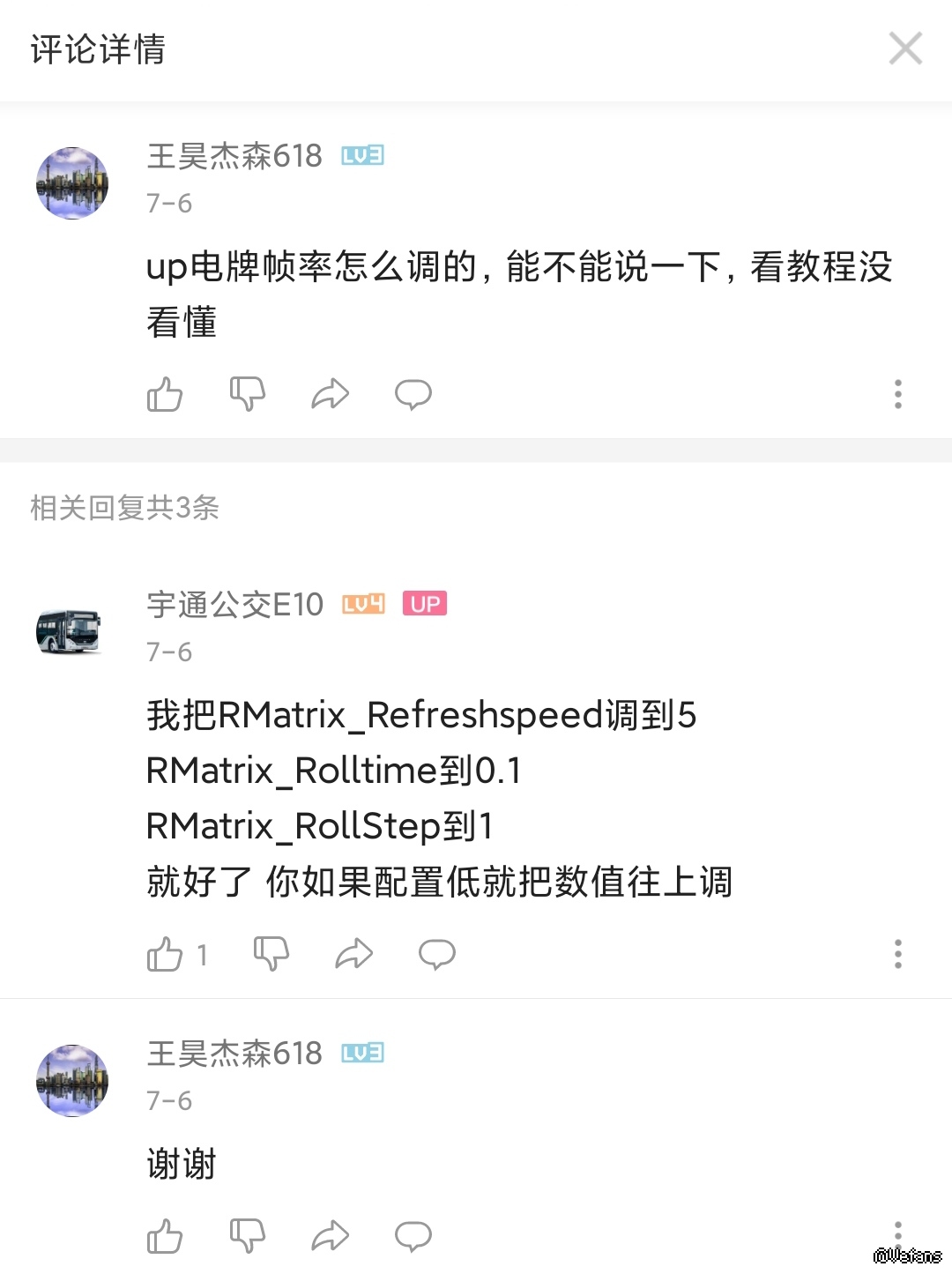Viewport: 952px width, 1274px height.
Task: Reply to 宇通公交E10's comment
Action: coord(436,954)
